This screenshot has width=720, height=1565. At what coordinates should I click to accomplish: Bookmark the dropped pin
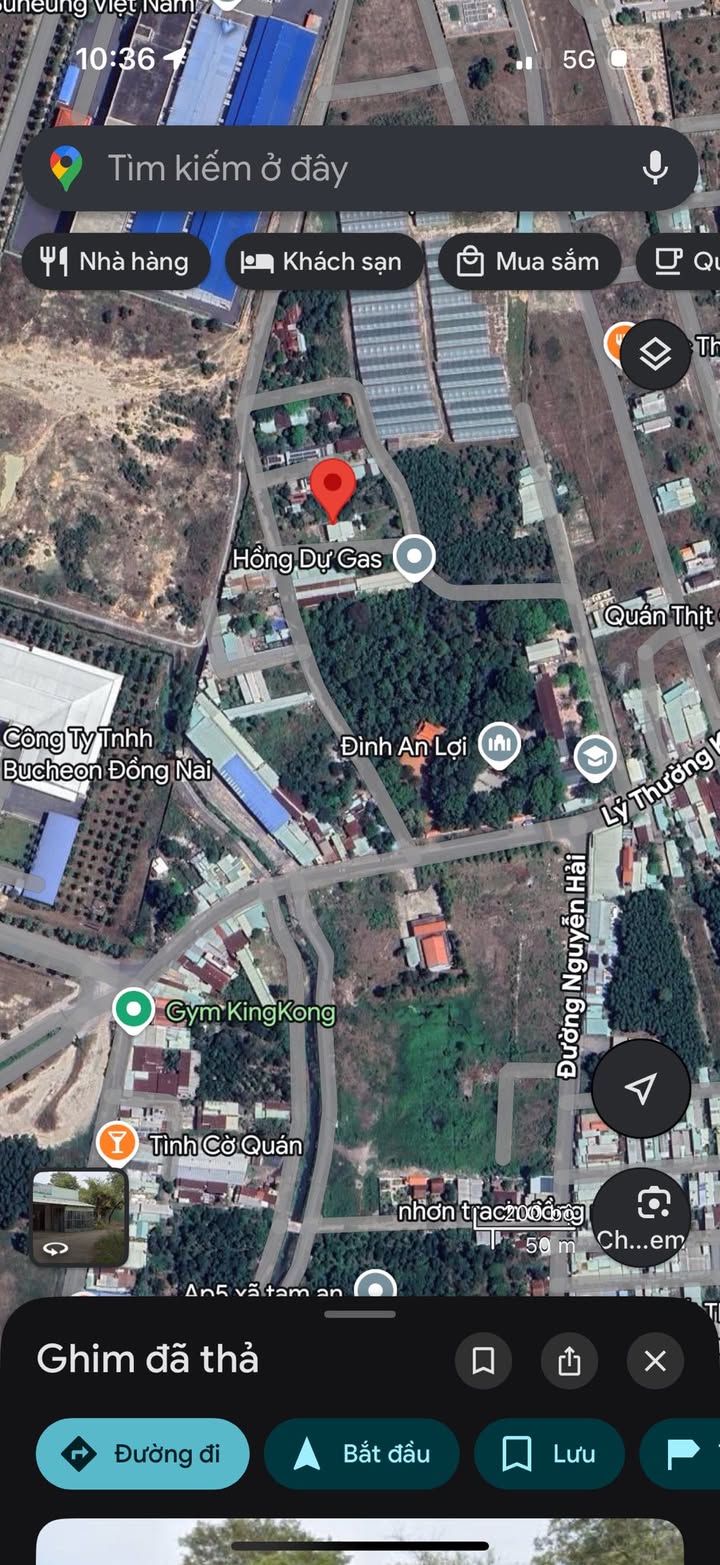pos(483,1361)
